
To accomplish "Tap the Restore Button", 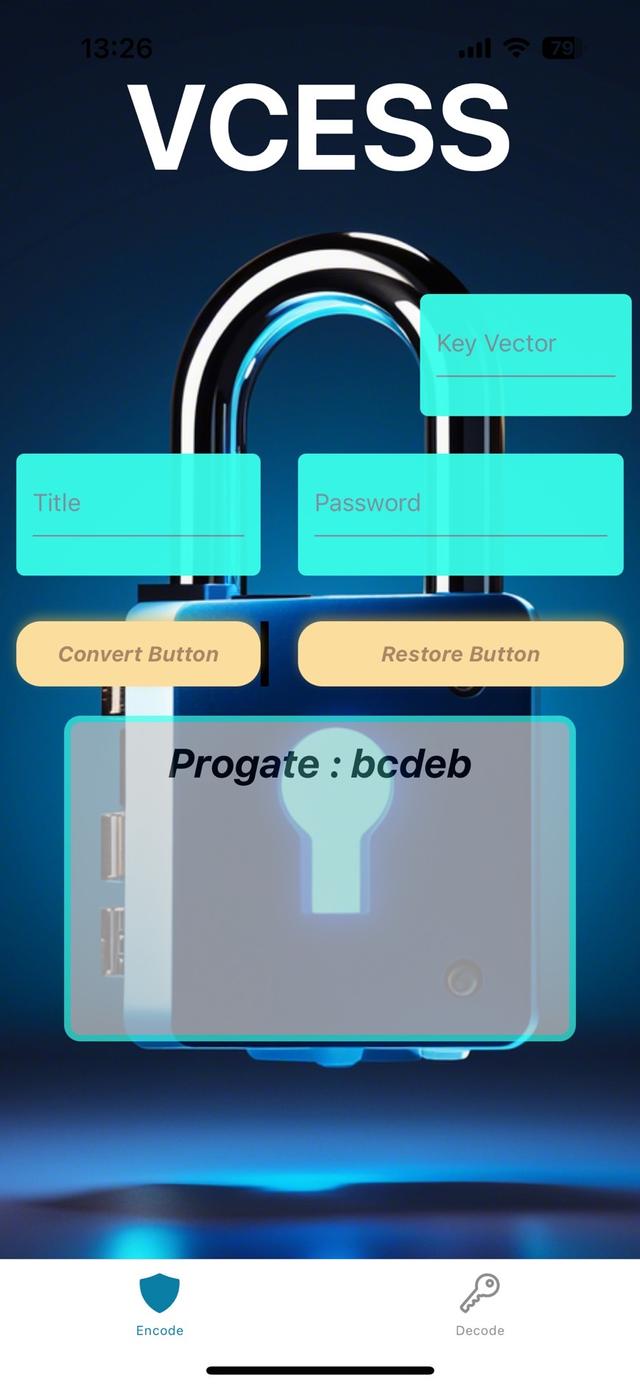I will pyautogui.click(x=460, y=654).
